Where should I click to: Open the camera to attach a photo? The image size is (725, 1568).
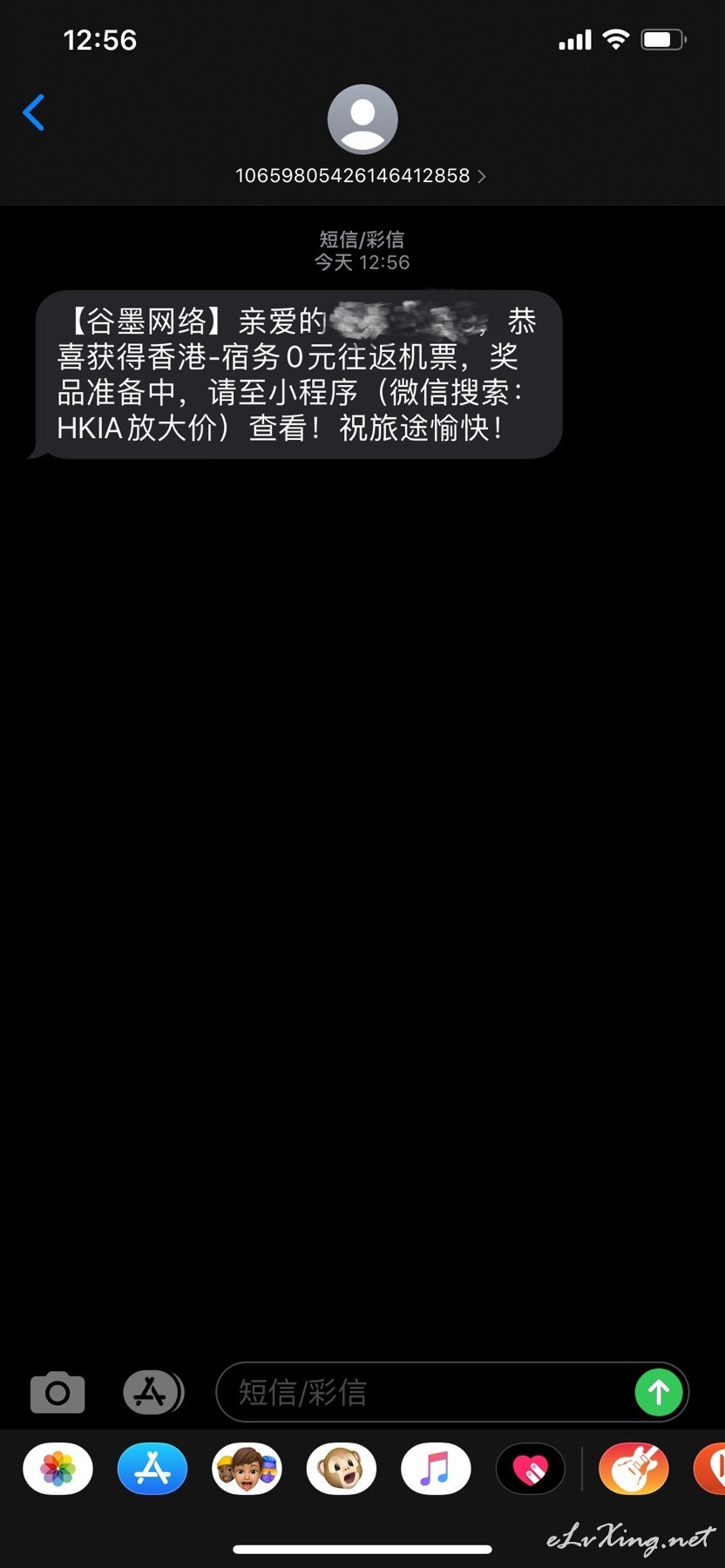pos(58,1391)
